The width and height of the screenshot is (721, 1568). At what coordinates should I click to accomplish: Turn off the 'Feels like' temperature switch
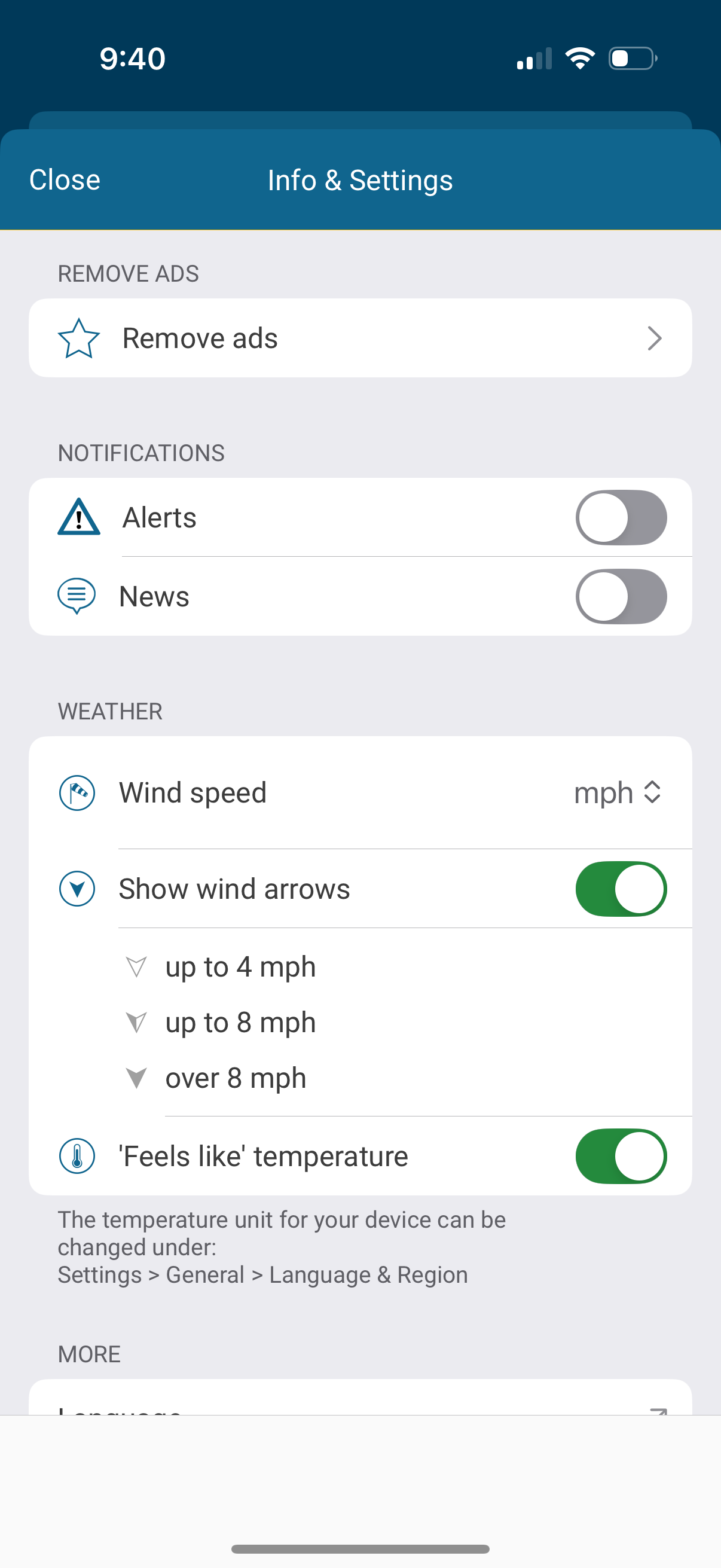coord(621,1155)
